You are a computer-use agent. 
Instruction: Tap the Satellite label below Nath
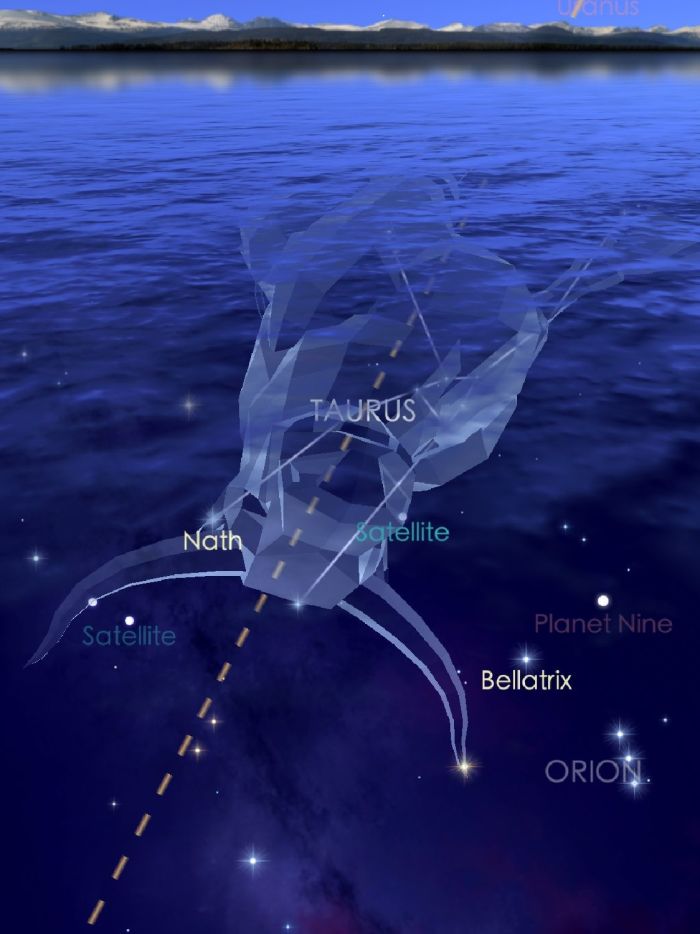click(x=129, y=635)
